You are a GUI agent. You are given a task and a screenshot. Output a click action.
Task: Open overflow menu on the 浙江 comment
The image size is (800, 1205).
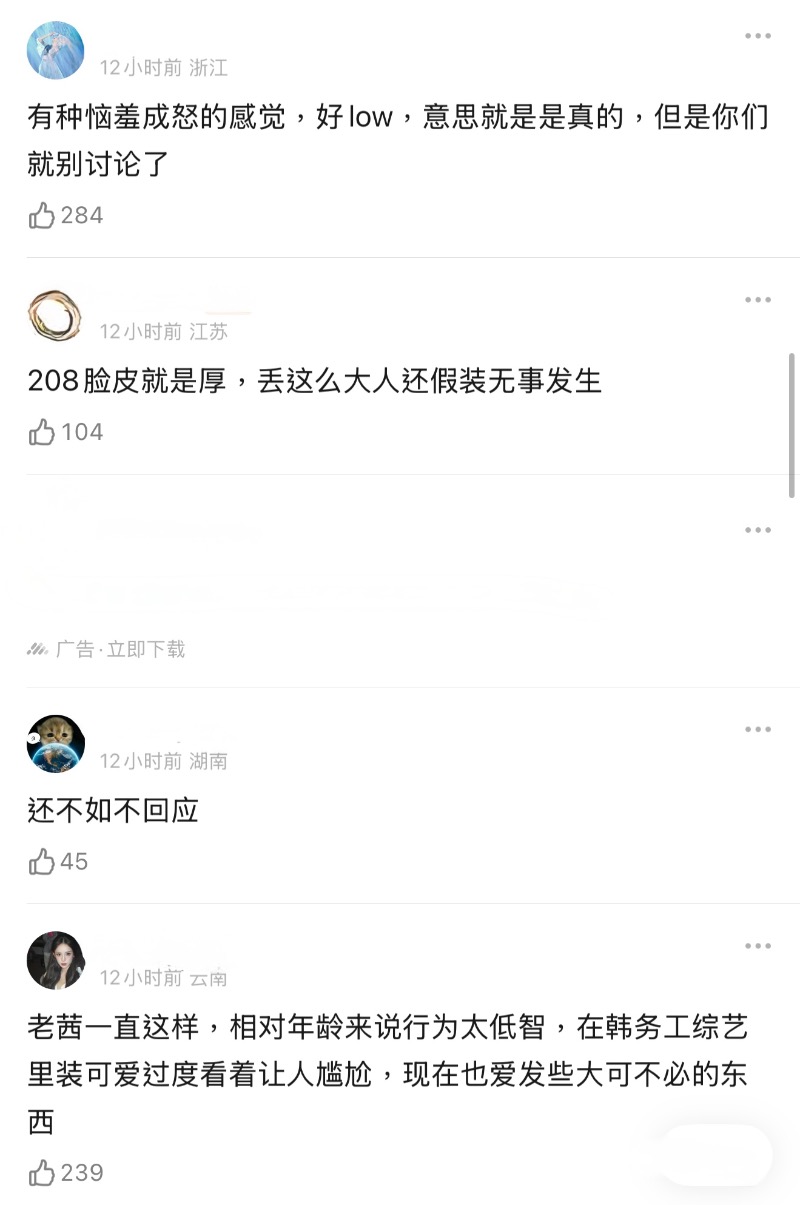(758, 37)
